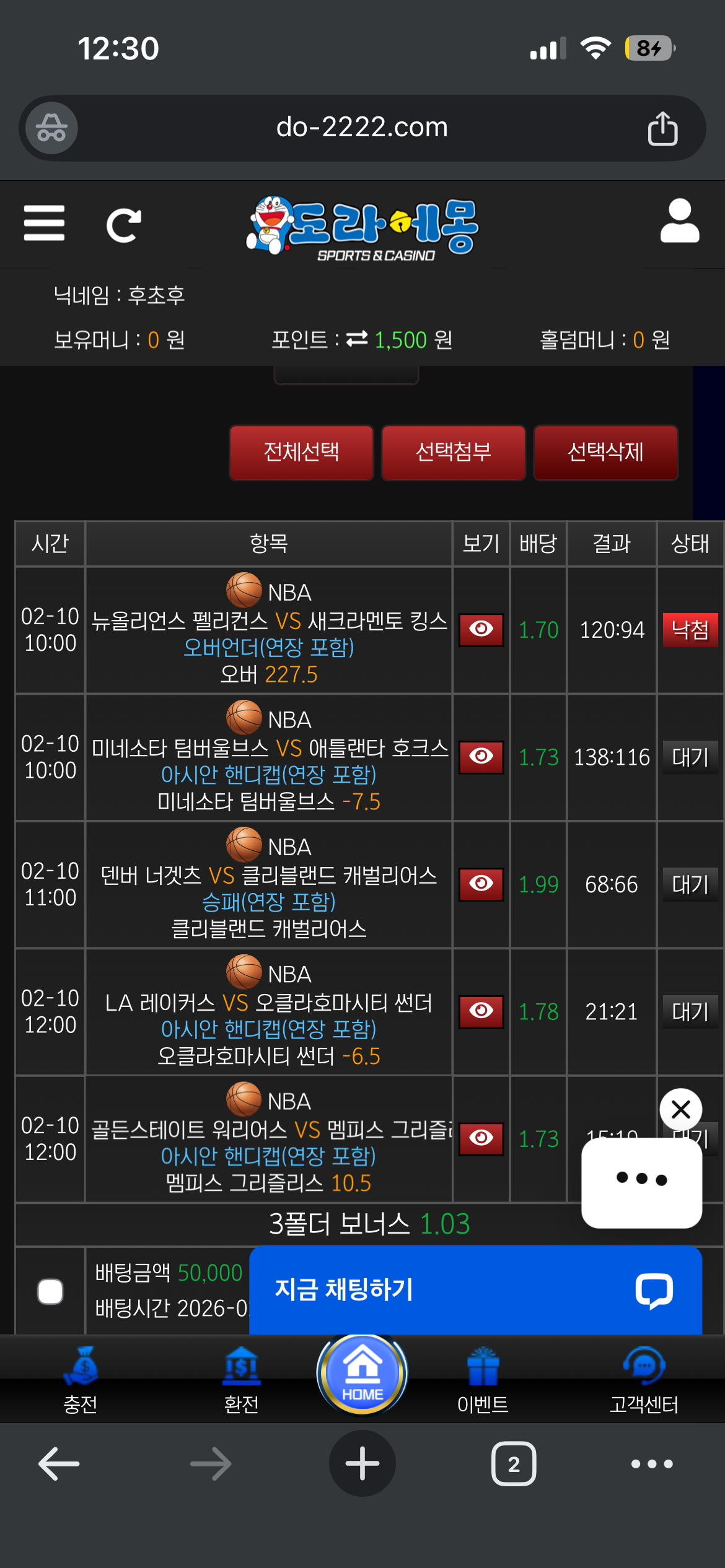View the 뉴올리언스 펠리컨스 game details

click(481, 629)
